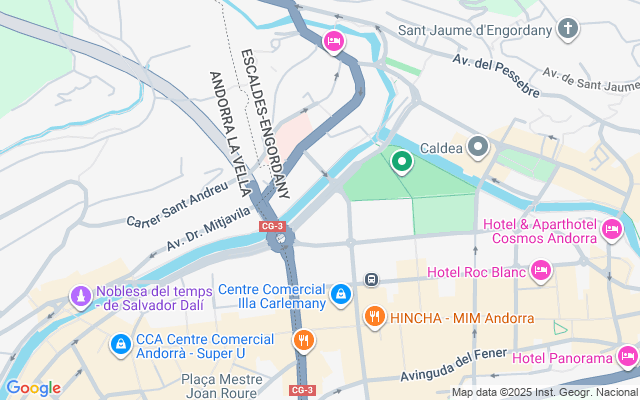Select the Hotel Panorama pin
Image resolution: width=640 pixels, height=400 pixels.
tap(627, 356)
